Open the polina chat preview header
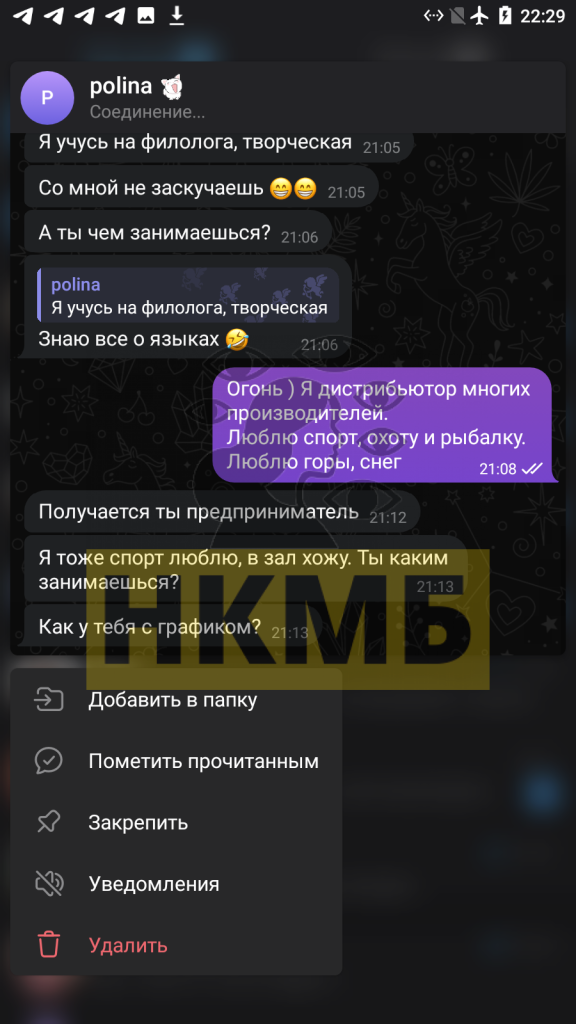The width and height of the screenshot is (576, 1024). (287, 98)
